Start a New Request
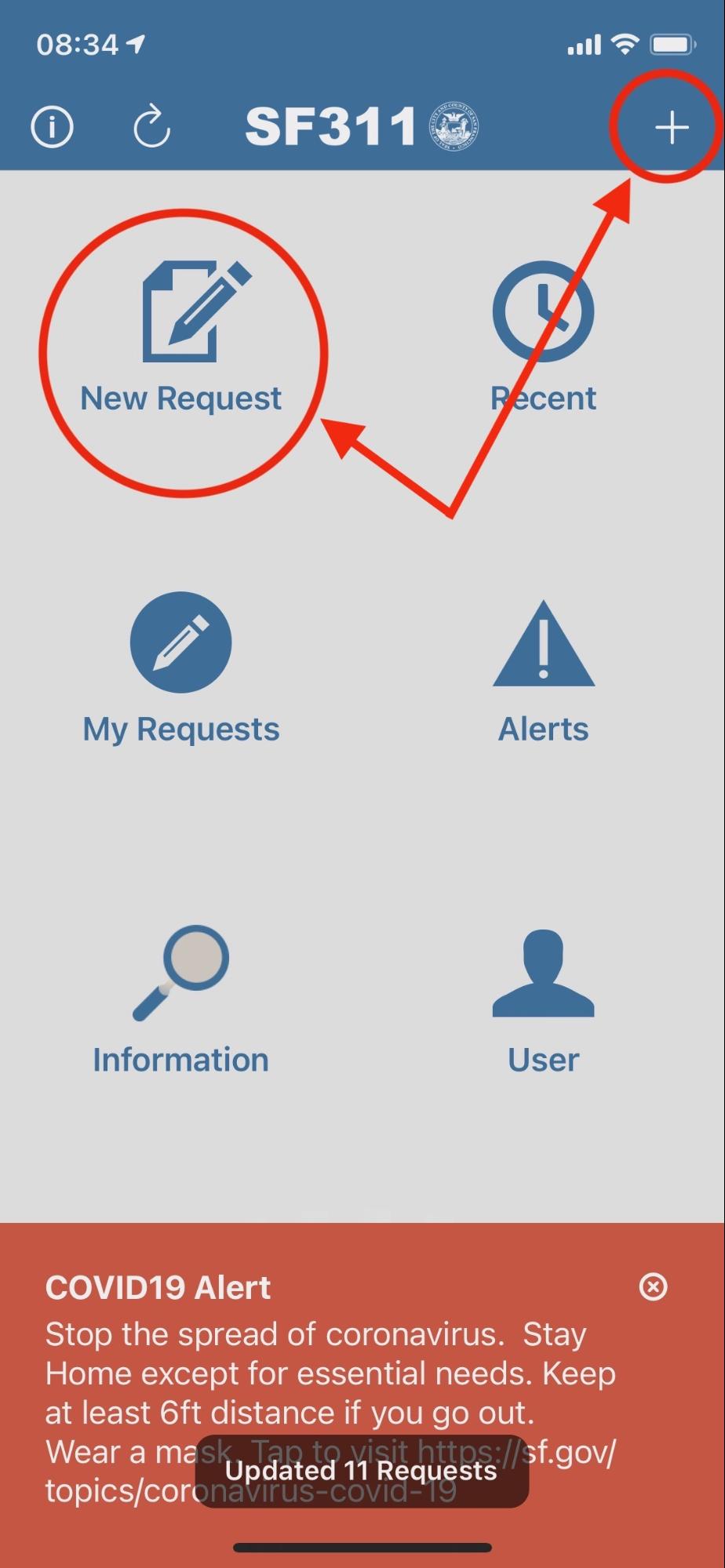Viewport: 725px width, 1568px height. click(180, 337)
